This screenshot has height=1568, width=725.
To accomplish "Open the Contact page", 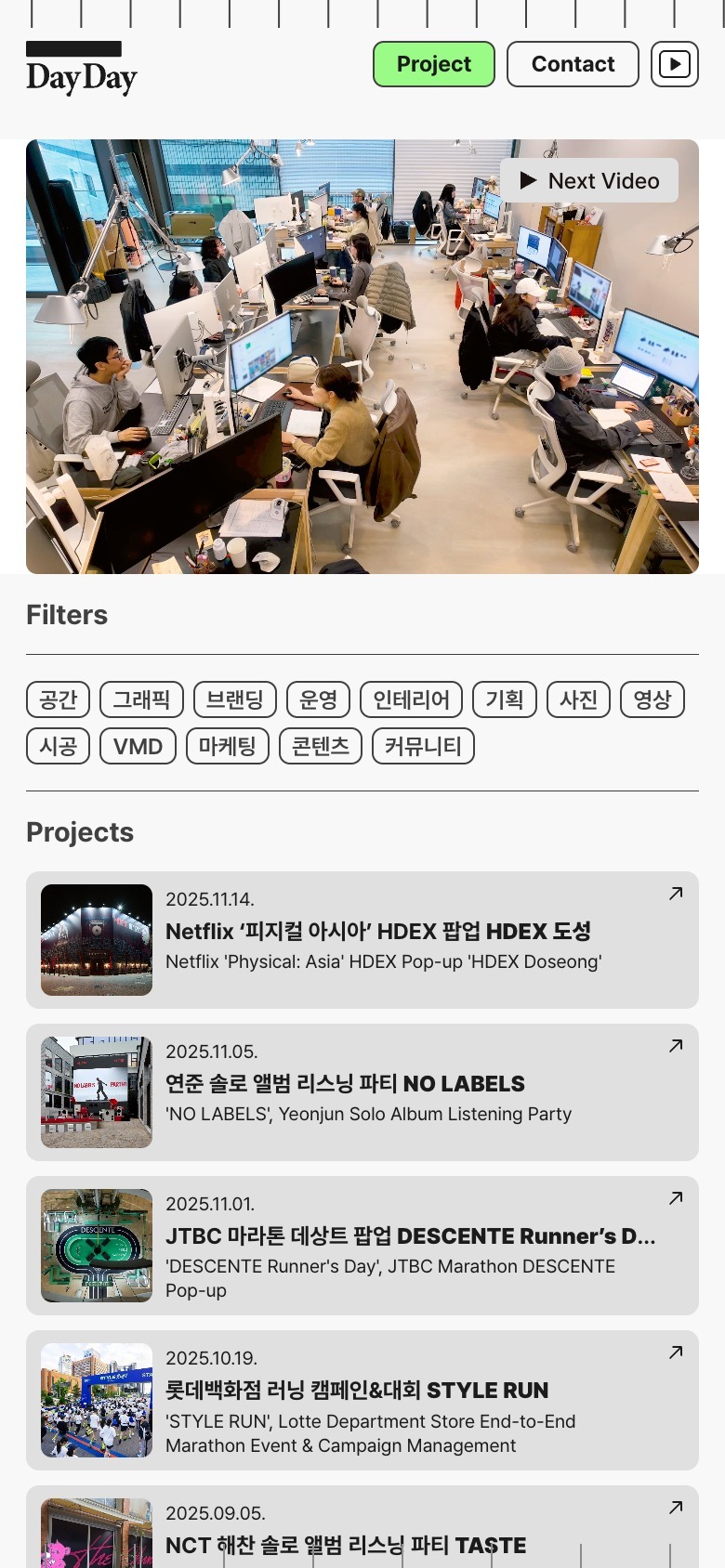I will [573, 64].
